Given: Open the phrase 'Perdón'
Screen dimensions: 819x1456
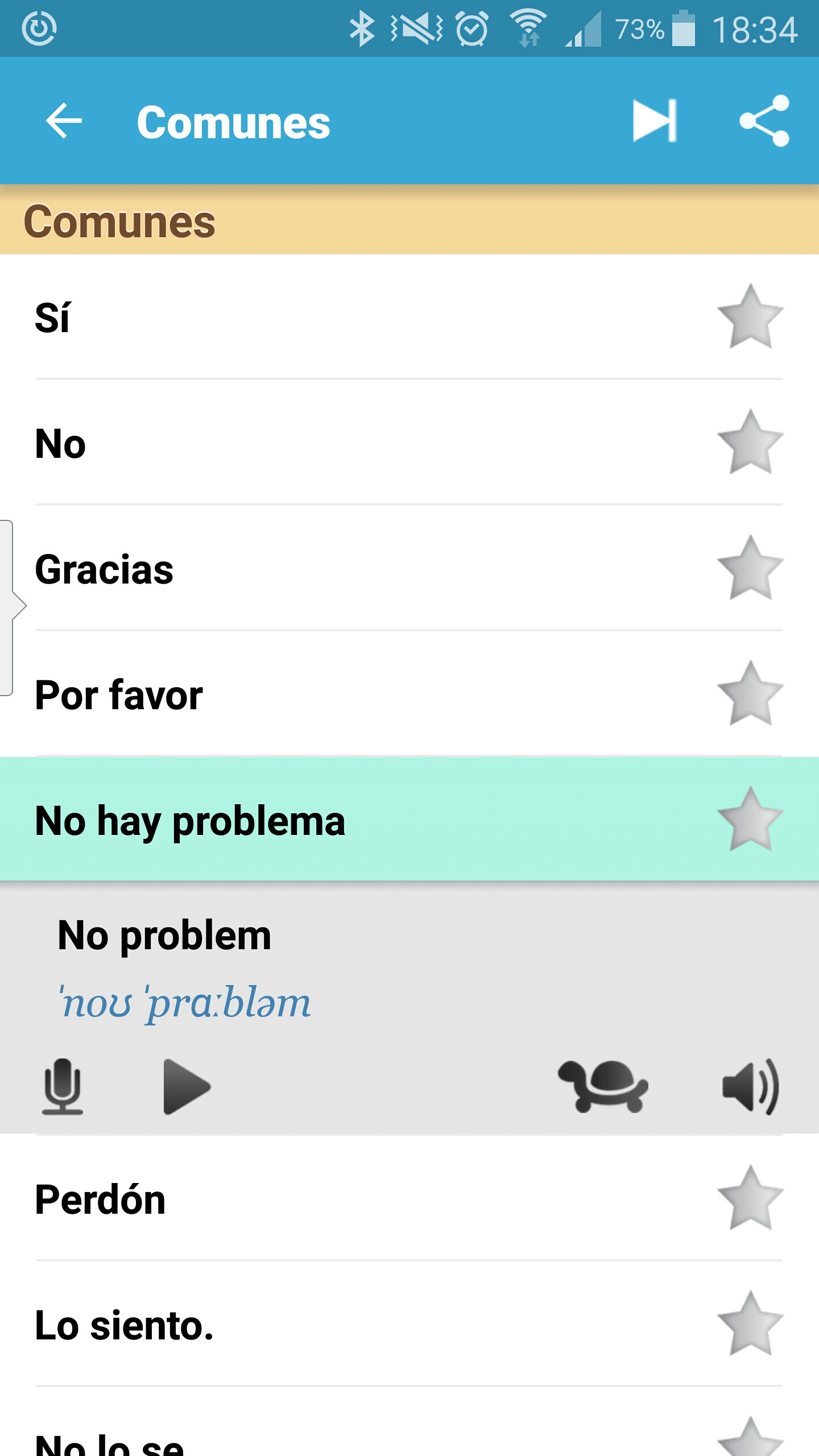Looking at the screenshot, I should point(341,1199).
